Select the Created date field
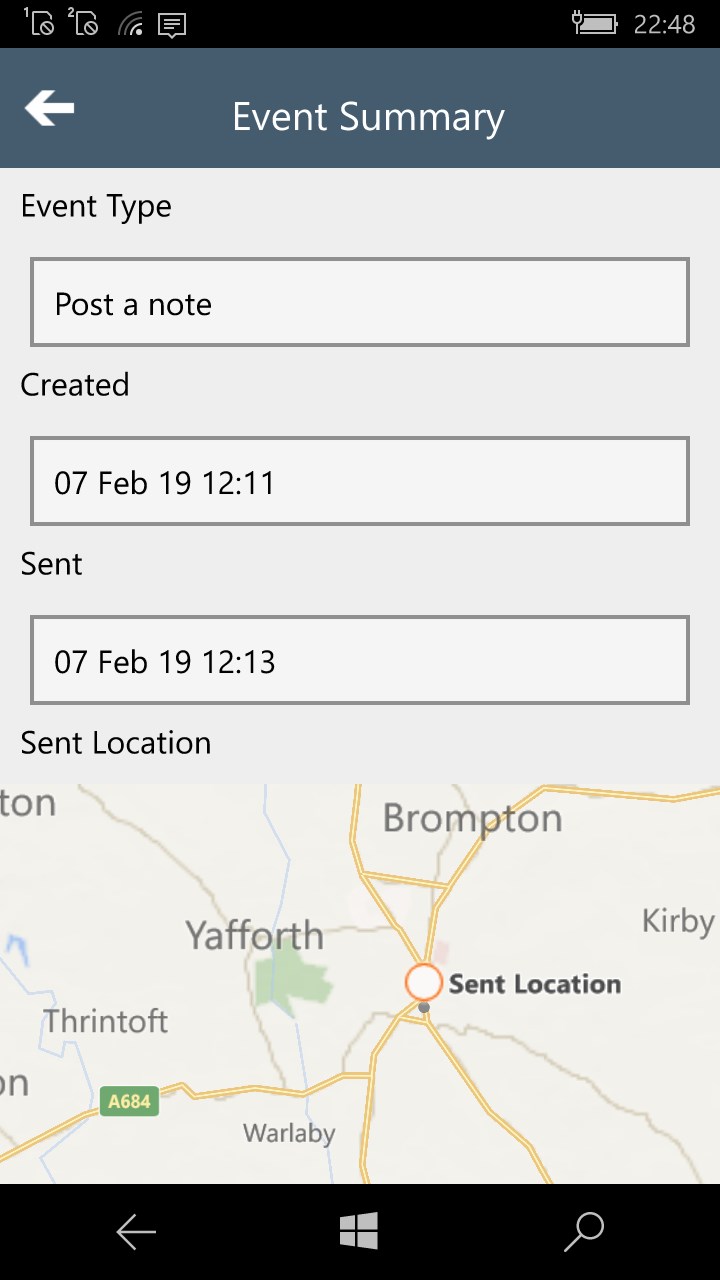This screenshot has height=1280, width=720. (360, 482)
